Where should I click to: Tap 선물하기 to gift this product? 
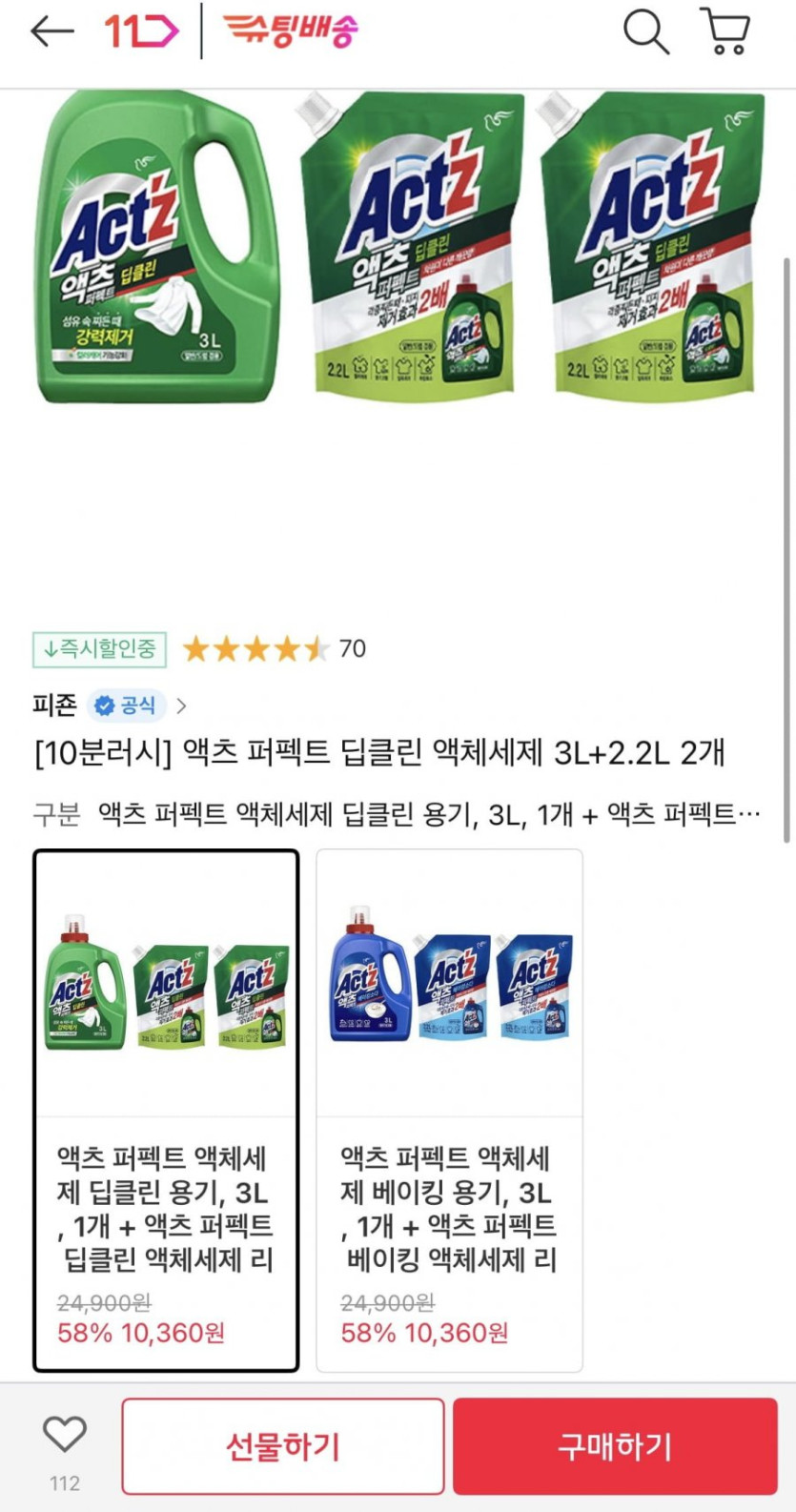pos(283,1446)
